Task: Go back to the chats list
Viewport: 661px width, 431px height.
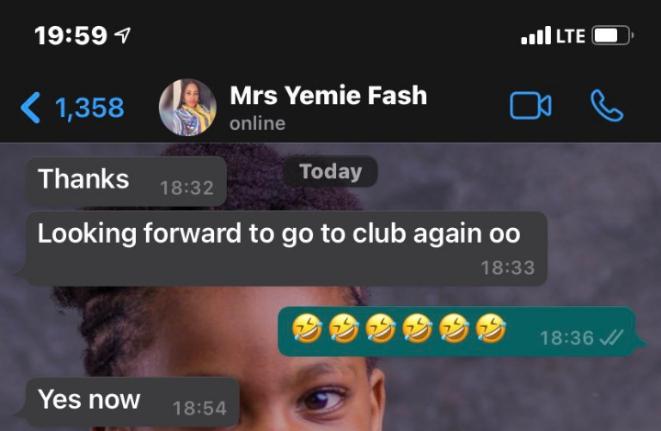Action: point(70,107)
